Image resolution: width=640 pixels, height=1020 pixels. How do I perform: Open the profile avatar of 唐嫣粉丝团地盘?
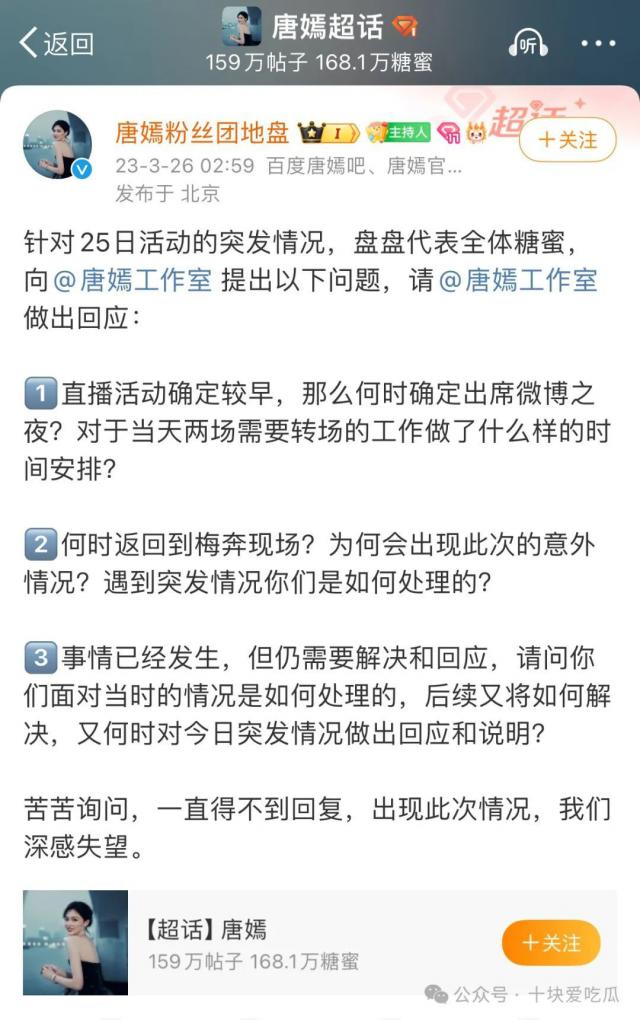click(58, 145)
